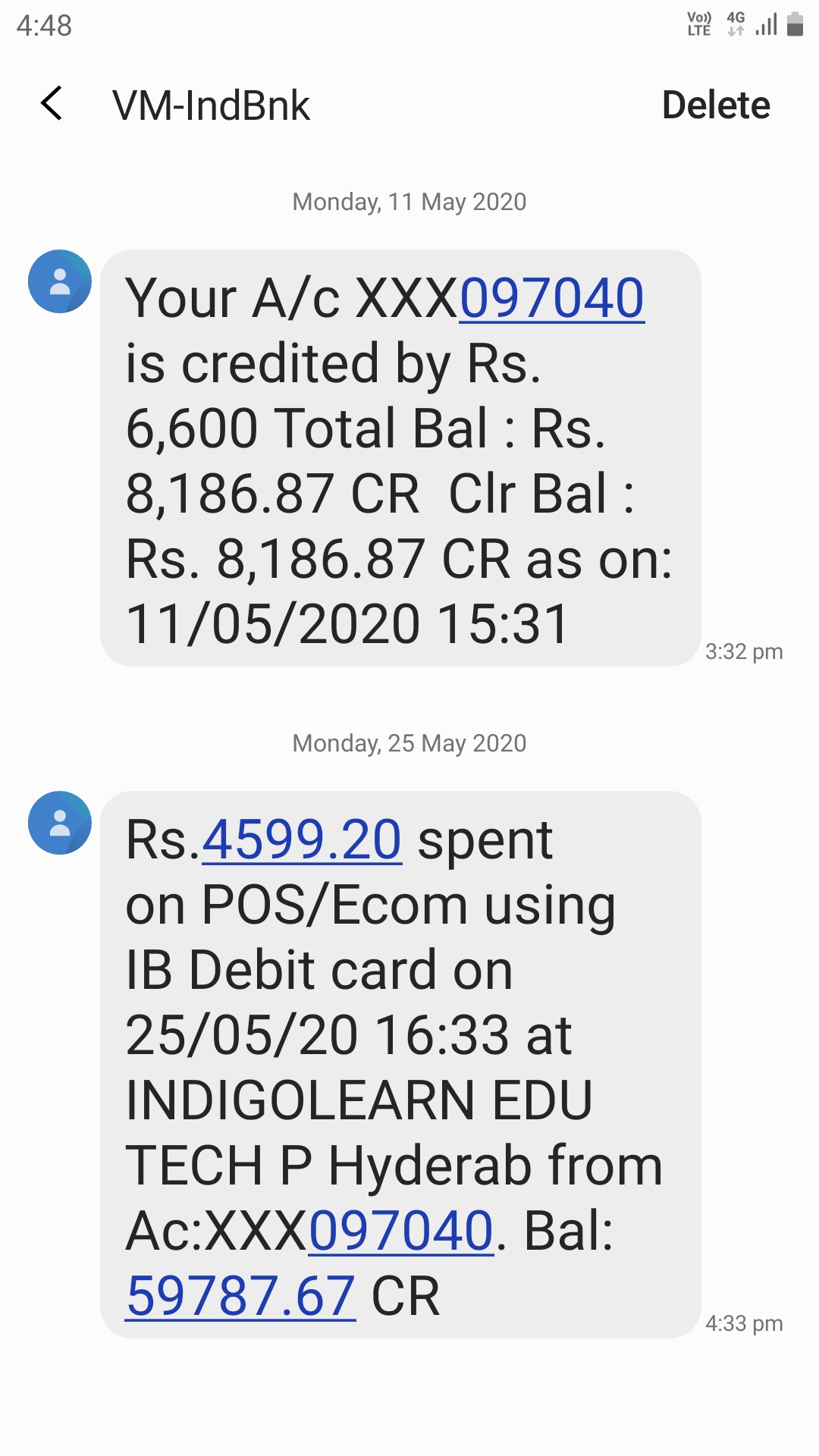Open the contact avatar beside the 25 May message
The width and height of the screenshot is (819, 1456).
pyautogui.click(x=60, y=823)
